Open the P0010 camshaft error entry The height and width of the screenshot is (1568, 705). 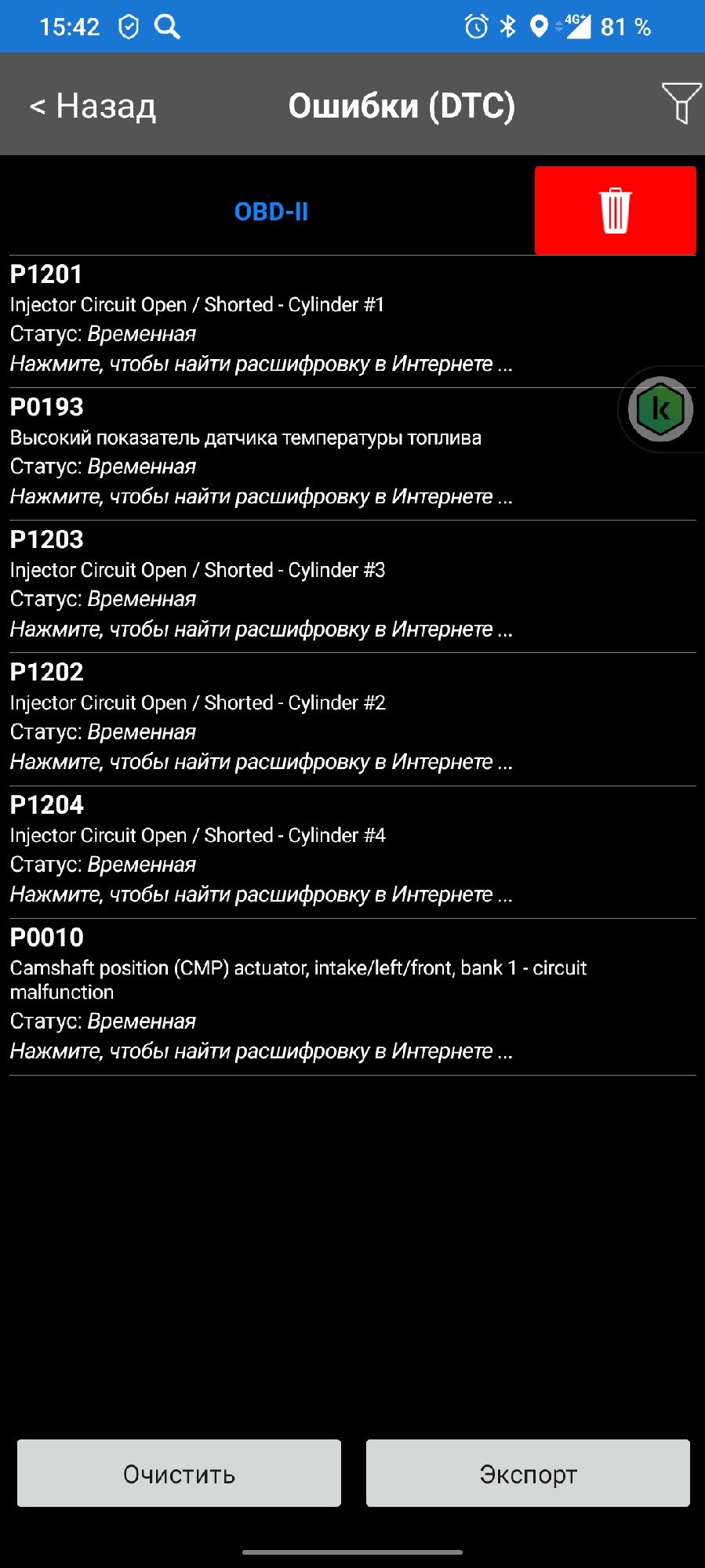click(352, 997)
